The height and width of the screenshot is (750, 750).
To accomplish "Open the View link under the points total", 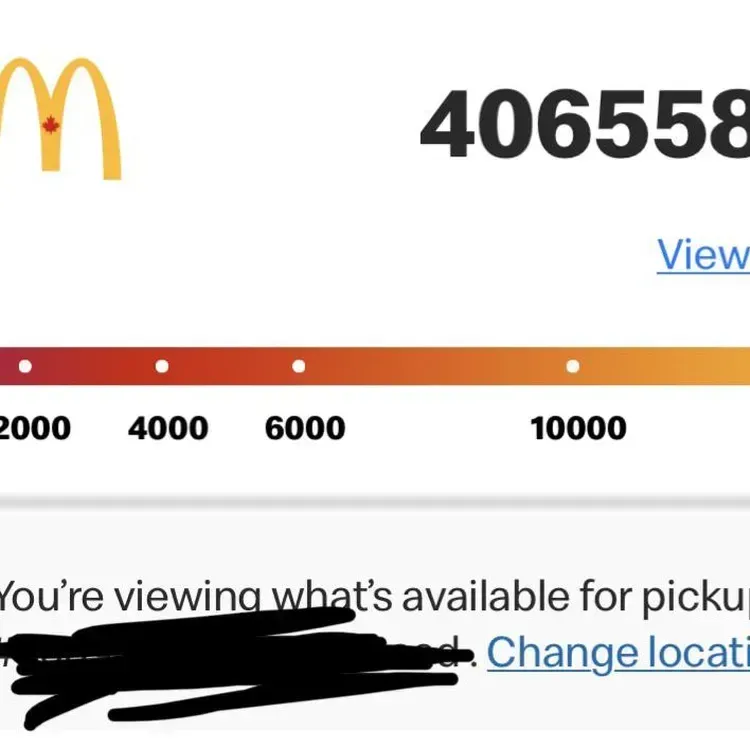I will click(704, 255).
